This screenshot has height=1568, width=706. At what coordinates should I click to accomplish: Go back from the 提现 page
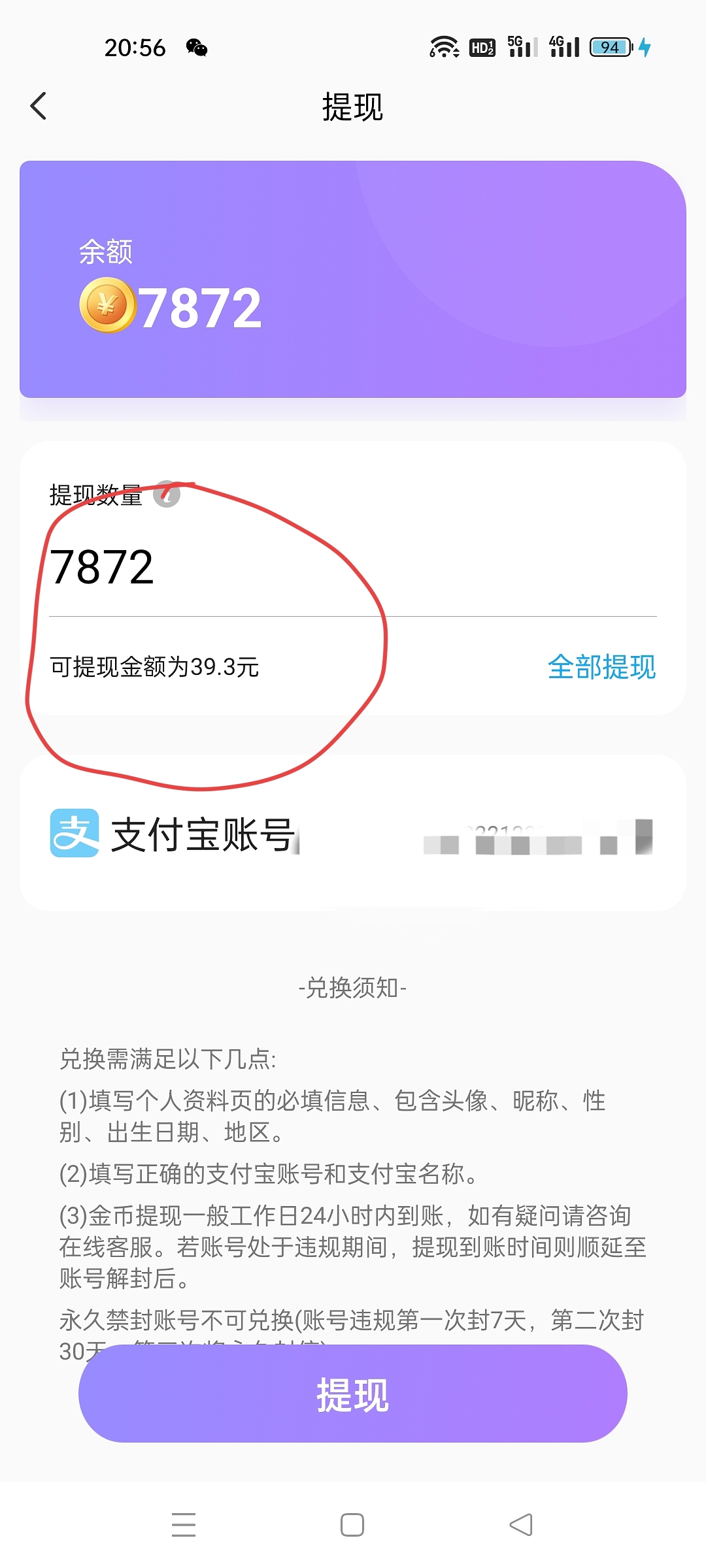39,106
